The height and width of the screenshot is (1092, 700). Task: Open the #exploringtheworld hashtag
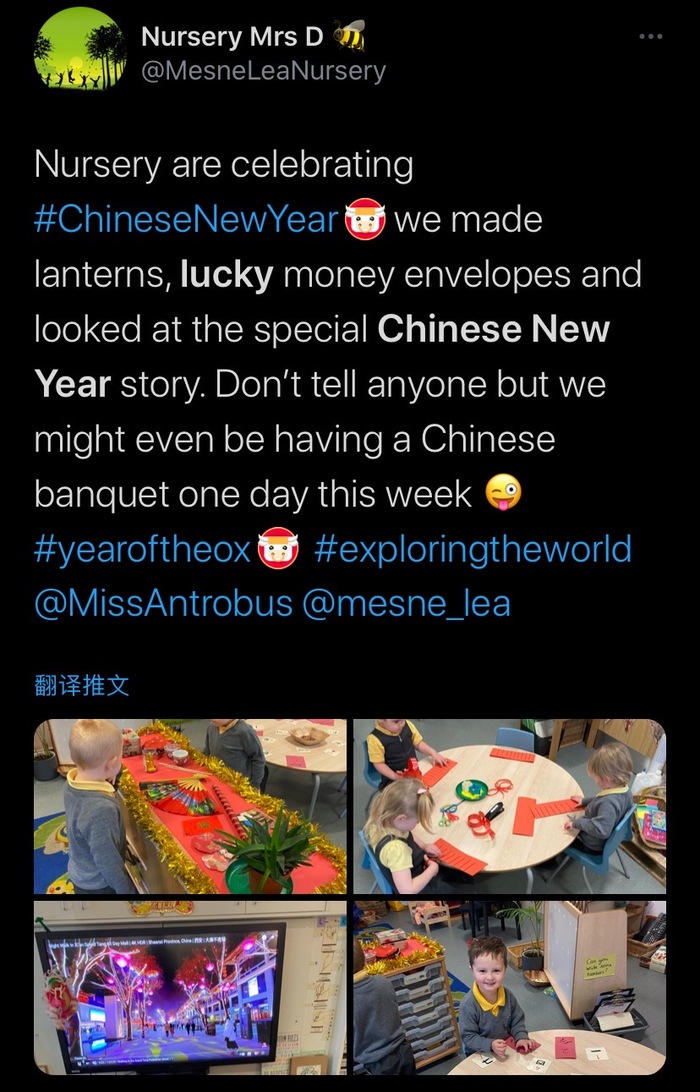[473, 549]
